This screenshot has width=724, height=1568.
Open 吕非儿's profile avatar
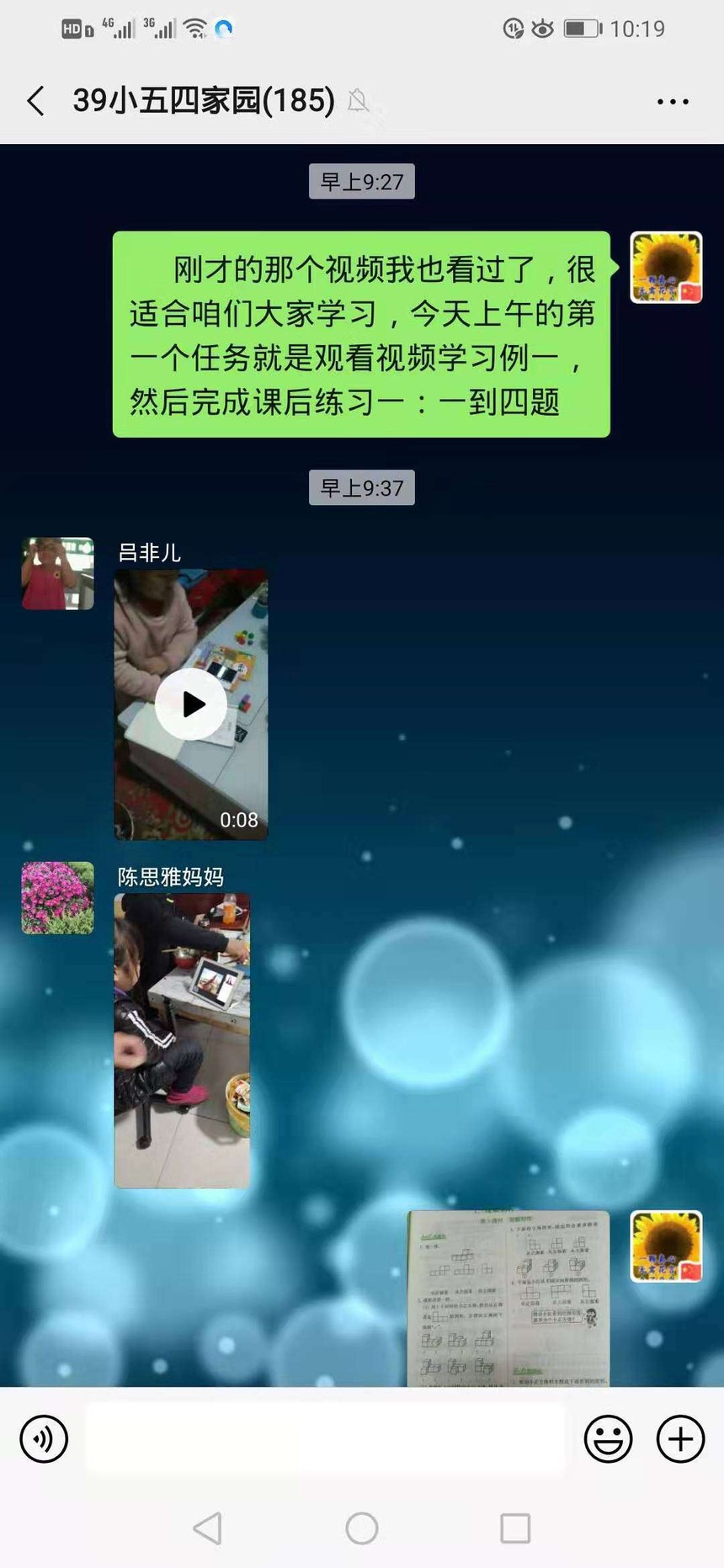57,573
